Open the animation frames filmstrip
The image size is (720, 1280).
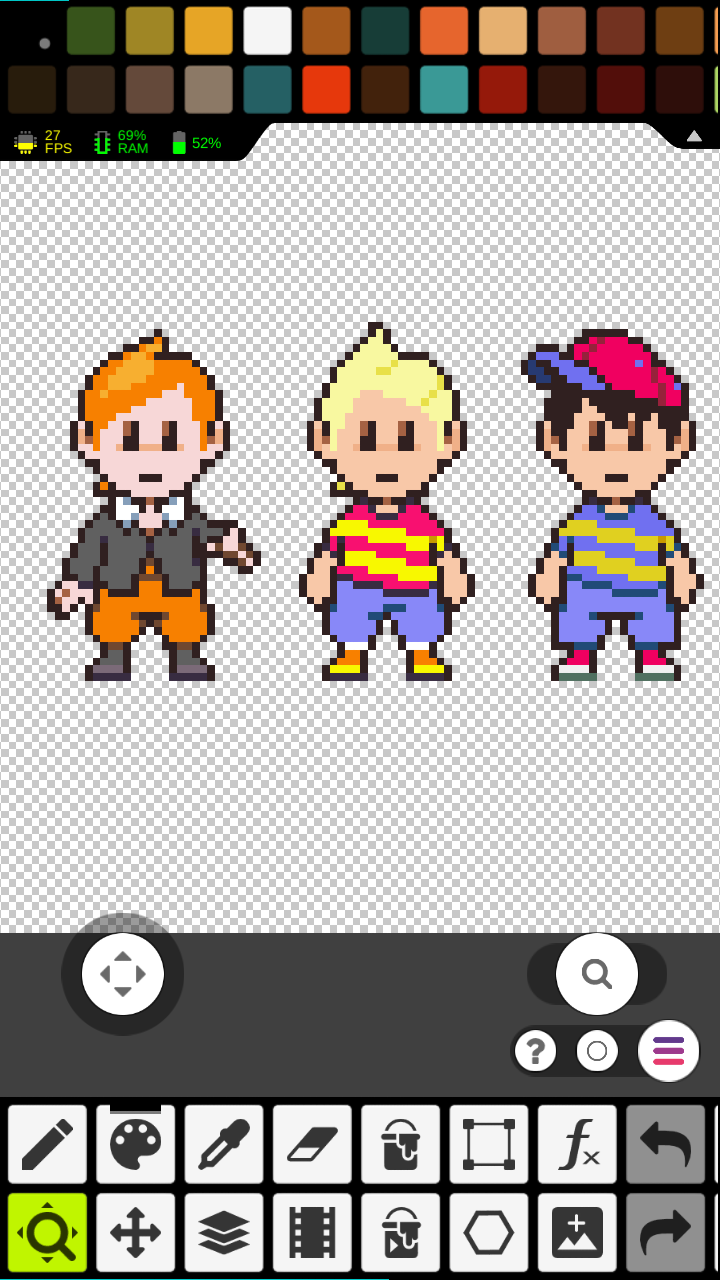point(312,1232)
